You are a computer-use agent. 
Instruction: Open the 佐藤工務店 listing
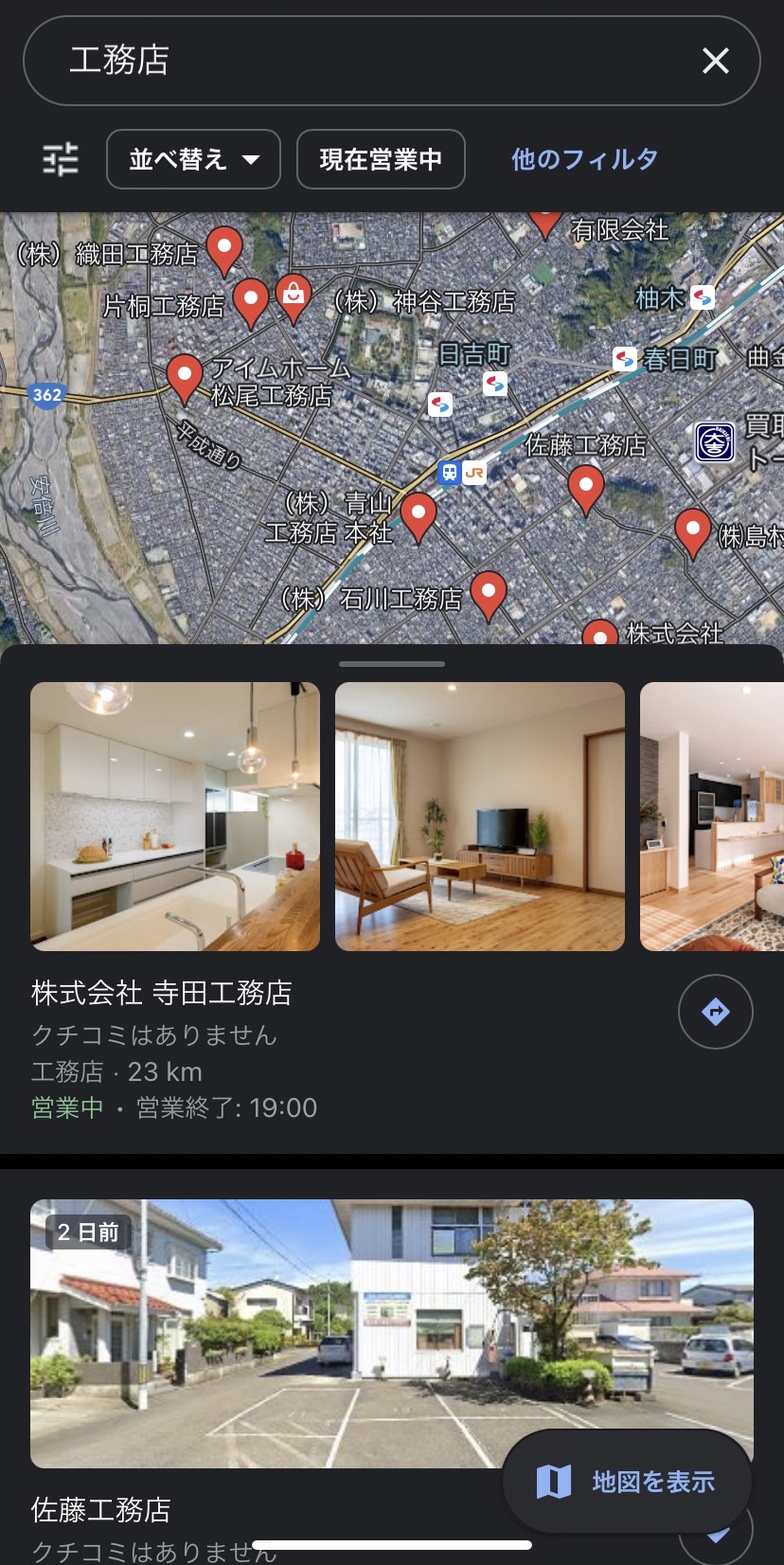coord(101,1510)
